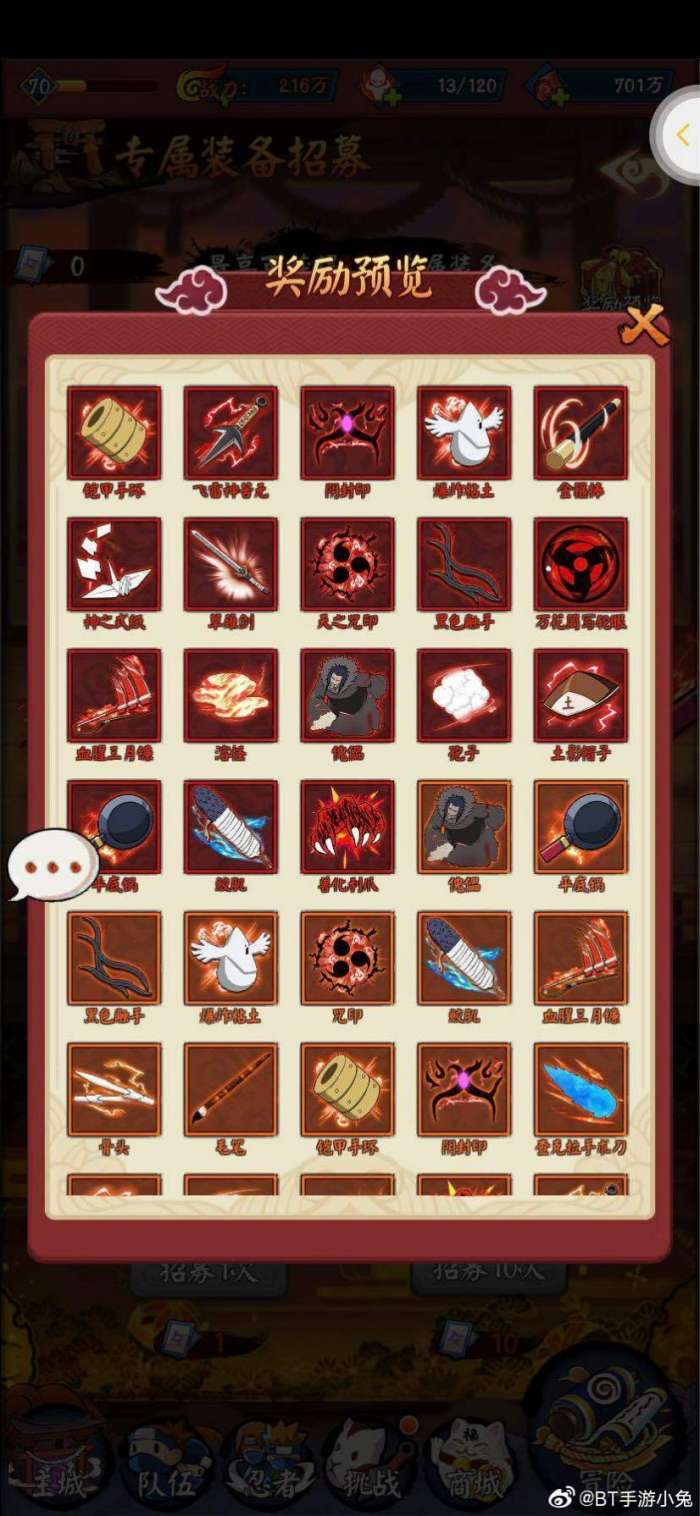Select the 溶怪 lava item
The height and width of the screenshot is (1516, 700).
coord(230,695)
